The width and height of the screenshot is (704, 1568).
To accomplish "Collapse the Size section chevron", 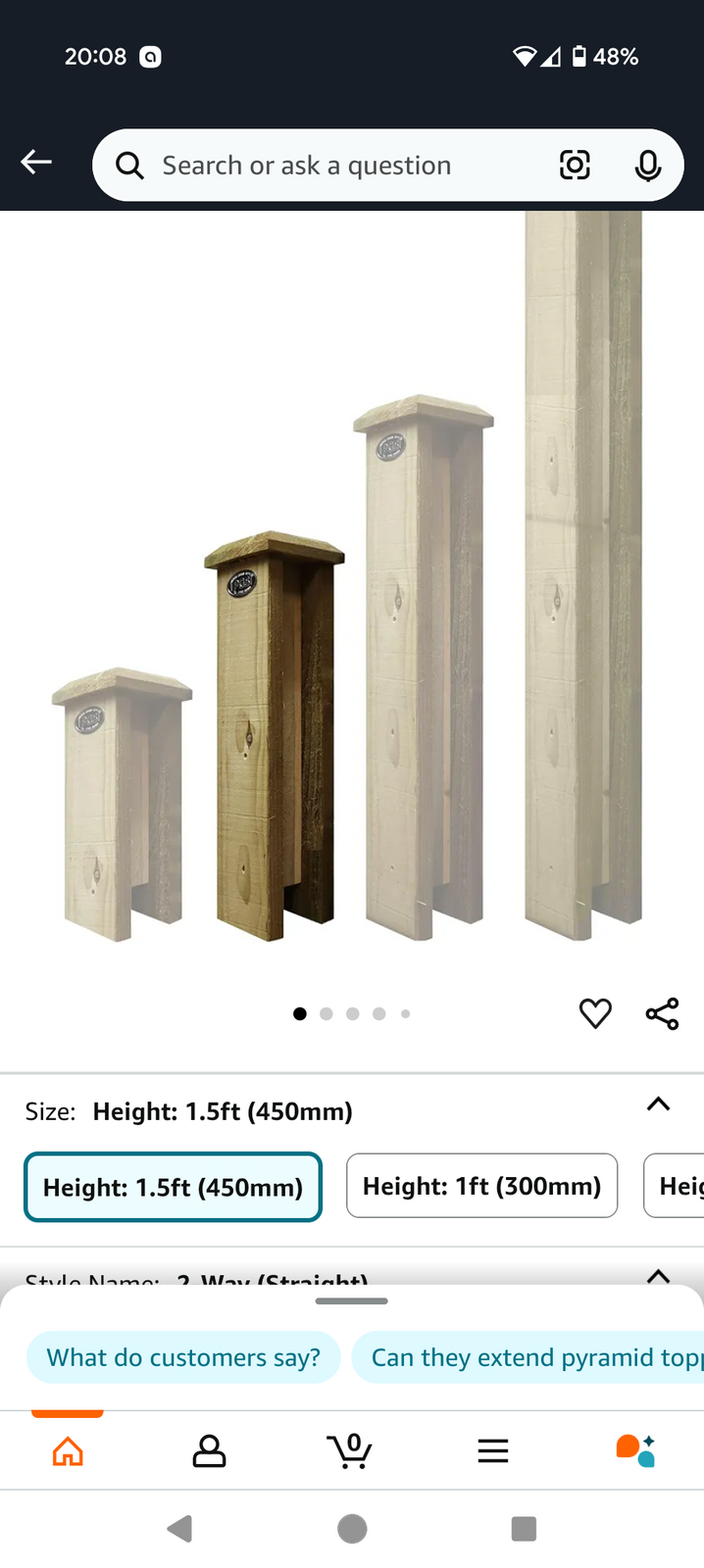I will pos(658,1104).
